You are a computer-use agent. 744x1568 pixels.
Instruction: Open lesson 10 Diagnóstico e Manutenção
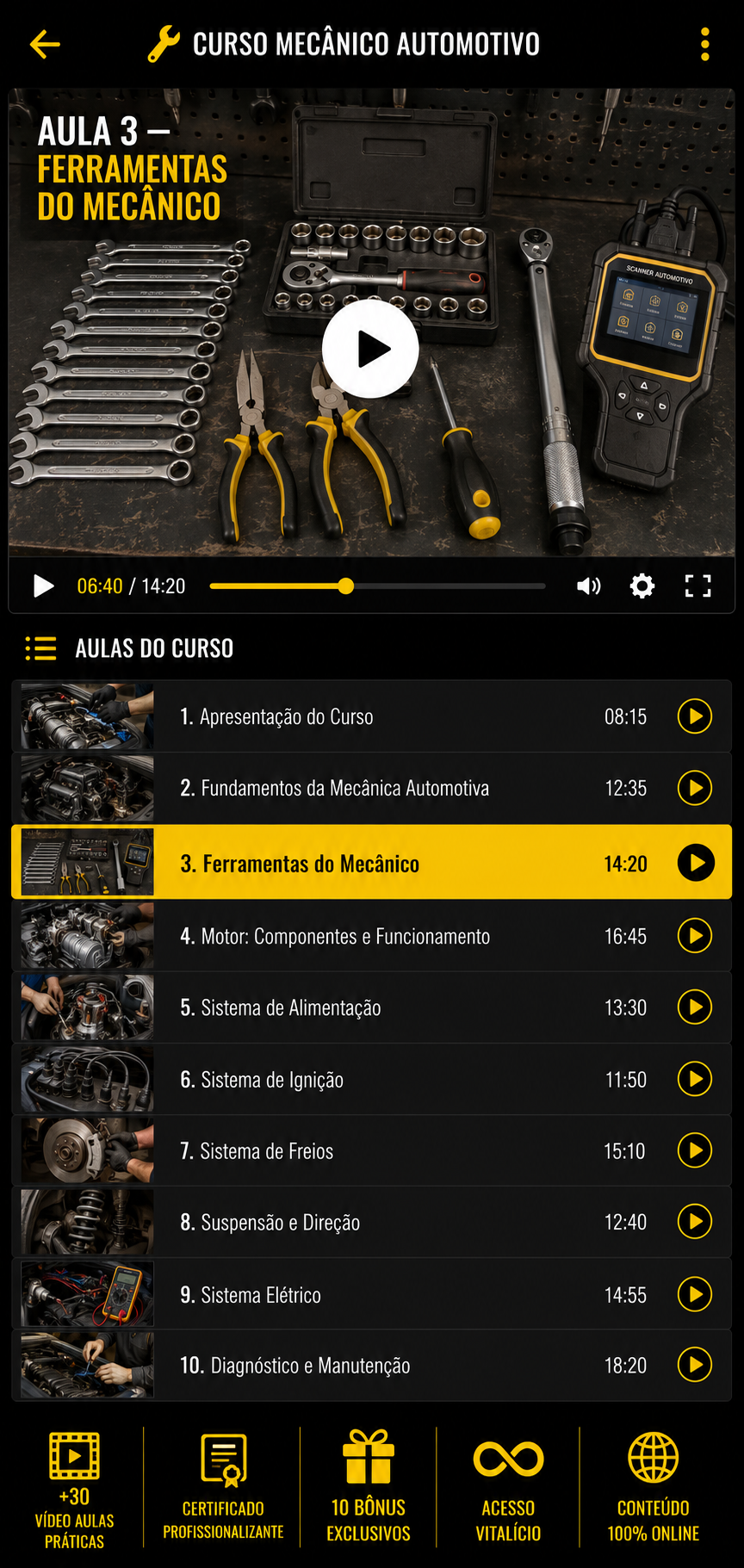[x=372, y=1365]
